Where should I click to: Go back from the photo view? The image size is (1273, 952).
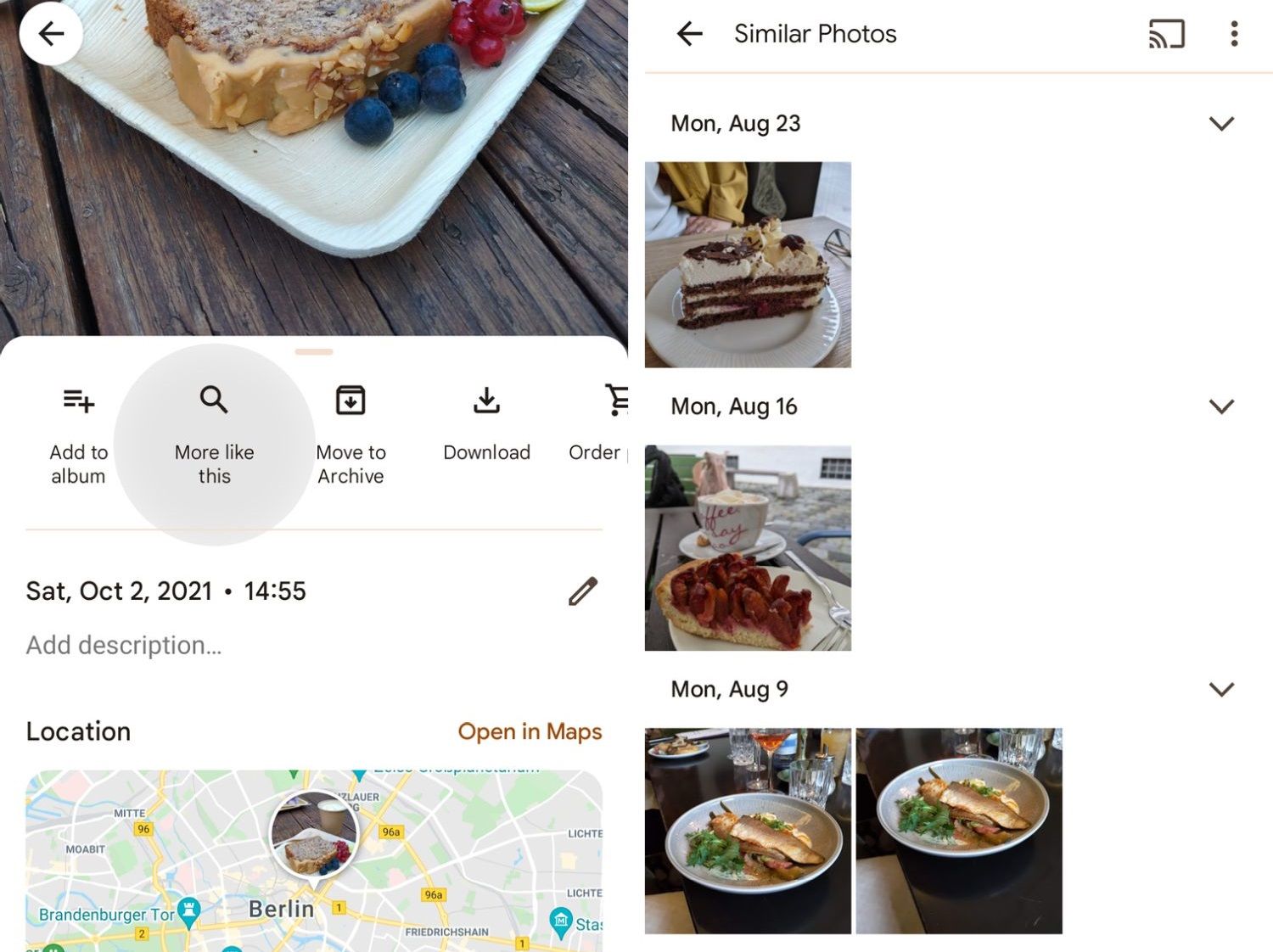51,34
